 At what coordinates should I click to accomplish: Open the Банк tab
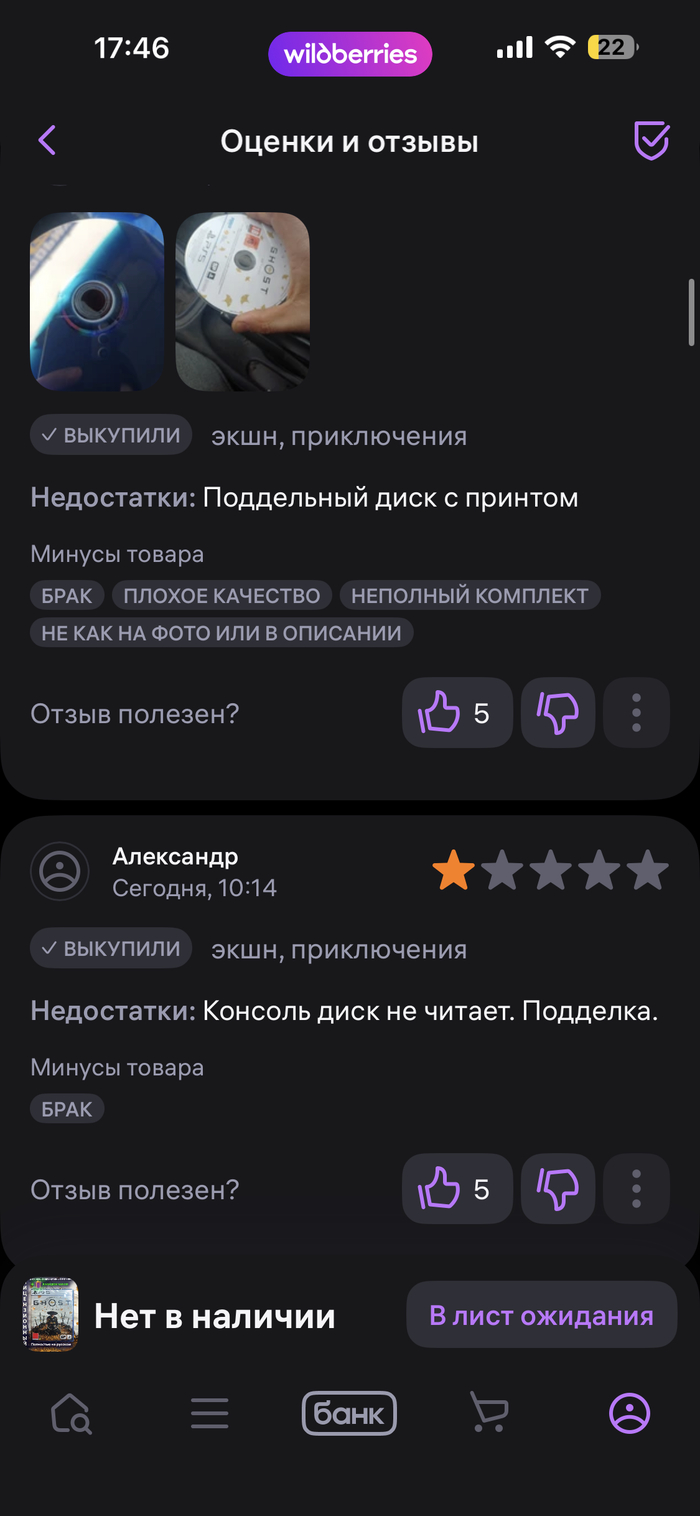(x=350, y=1414)
